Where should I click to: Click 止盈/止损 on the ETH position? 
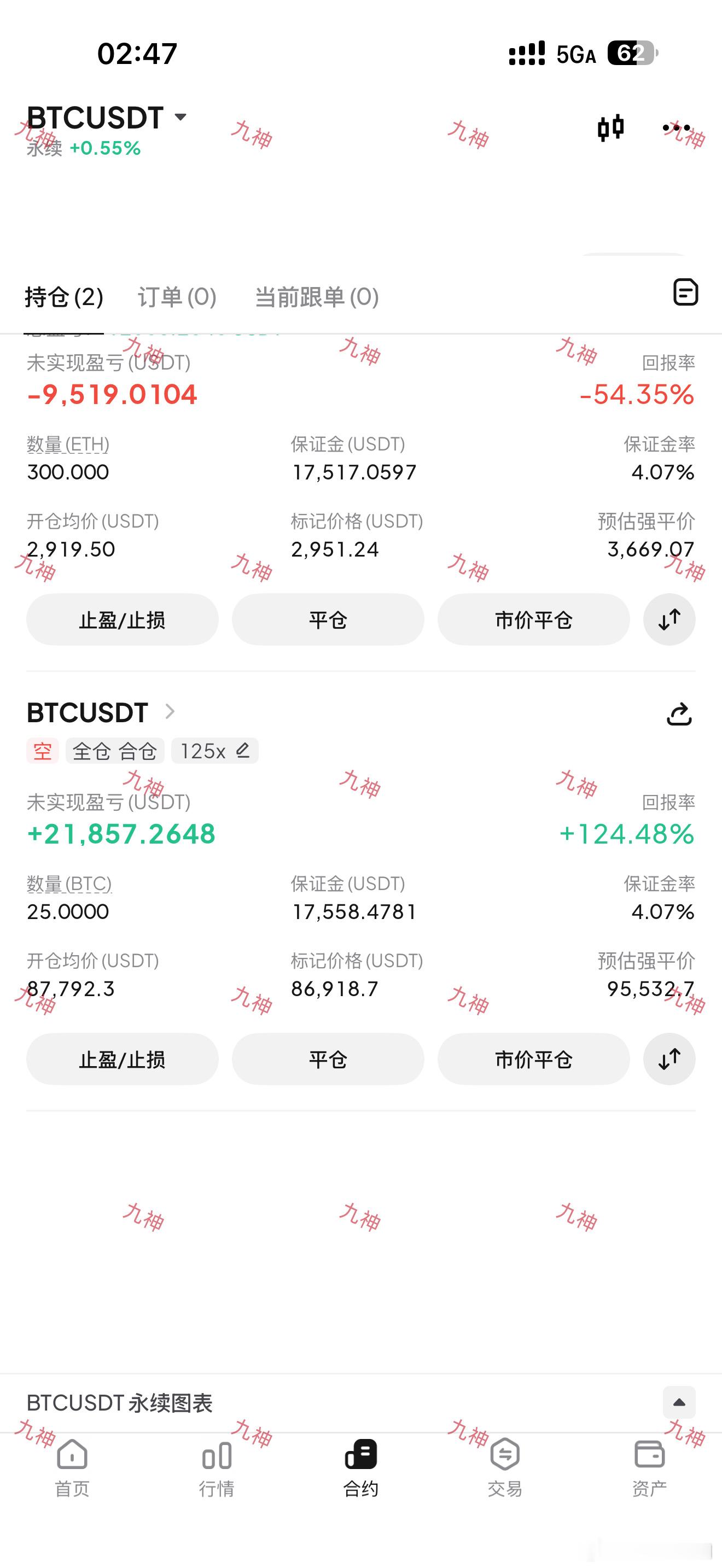coord(122,619)
